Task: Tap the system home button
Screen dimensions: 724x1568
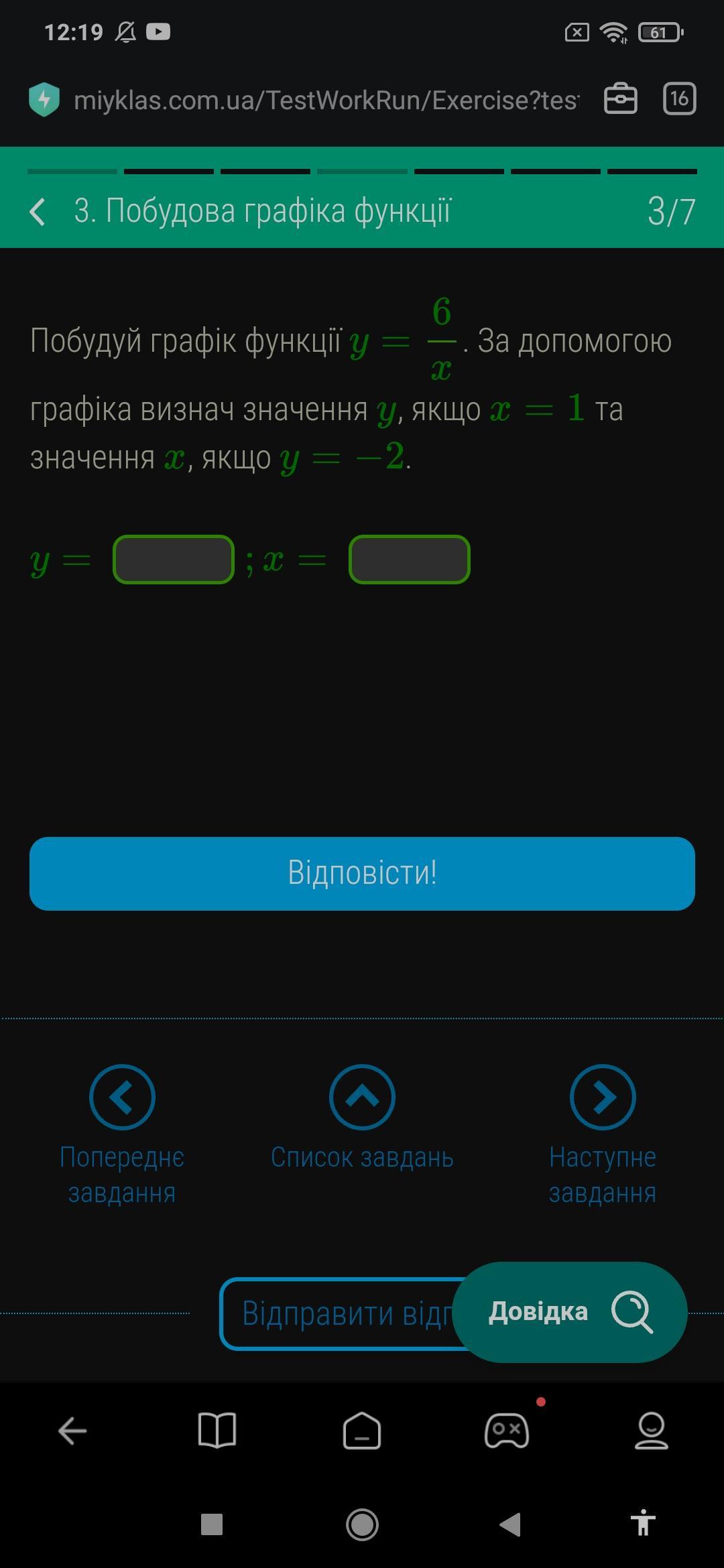Action: pyautogui.click(x=362, y=1524)
